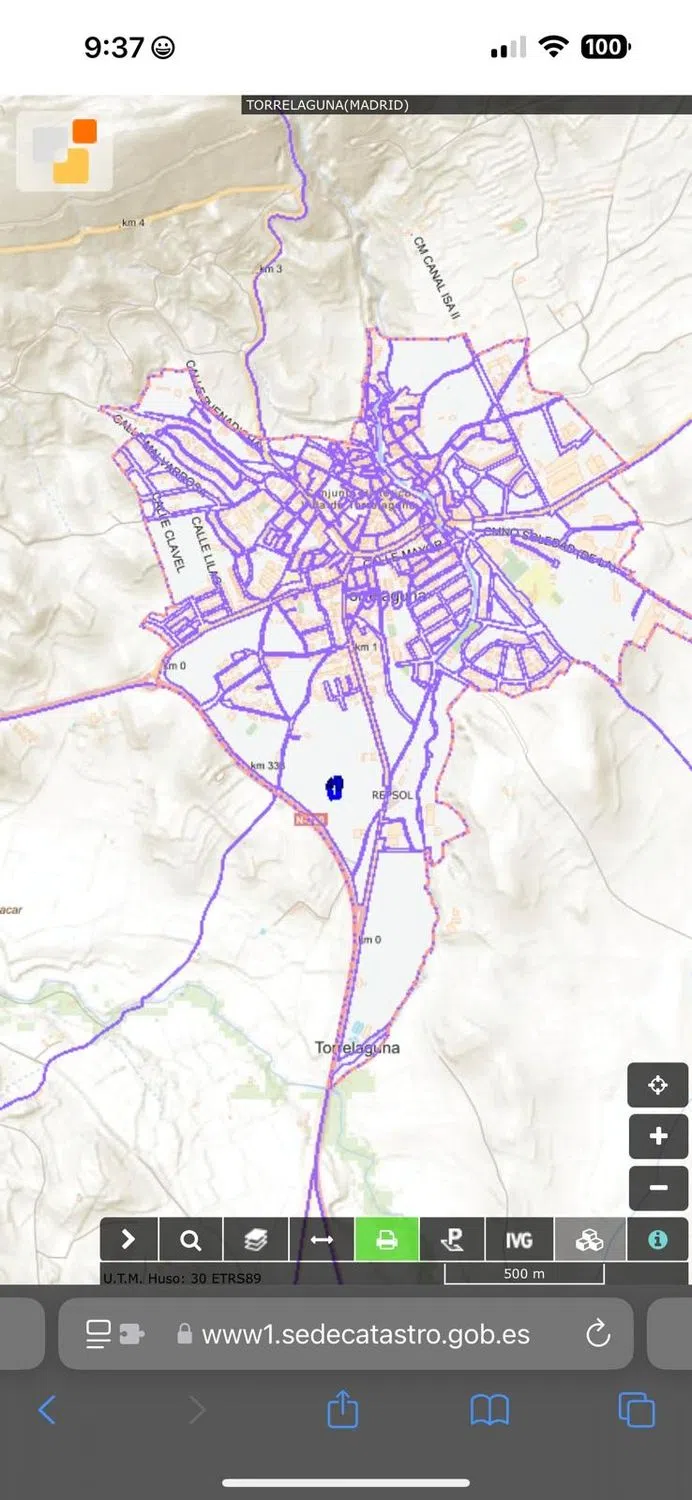Tap the sedecatastro.gob.es address bar
The image size is (692, 1500).
click(x=365, y=1334)
